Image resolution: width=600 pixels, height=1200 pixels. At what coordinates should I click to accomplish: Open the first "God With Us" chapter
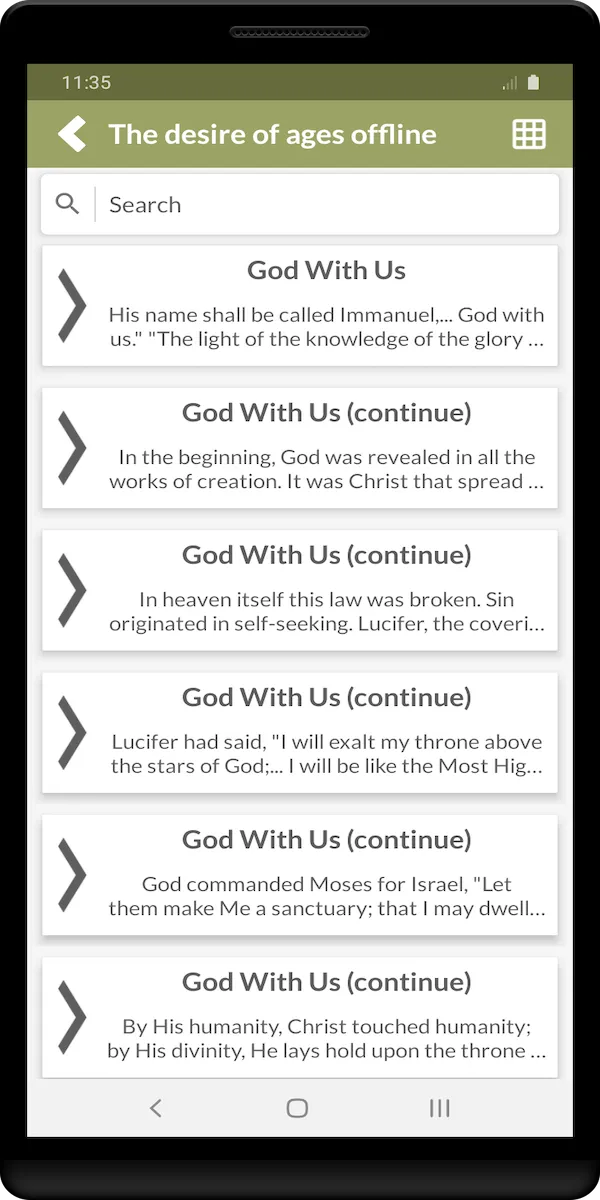pyautogui.click(x=299, y=305)
